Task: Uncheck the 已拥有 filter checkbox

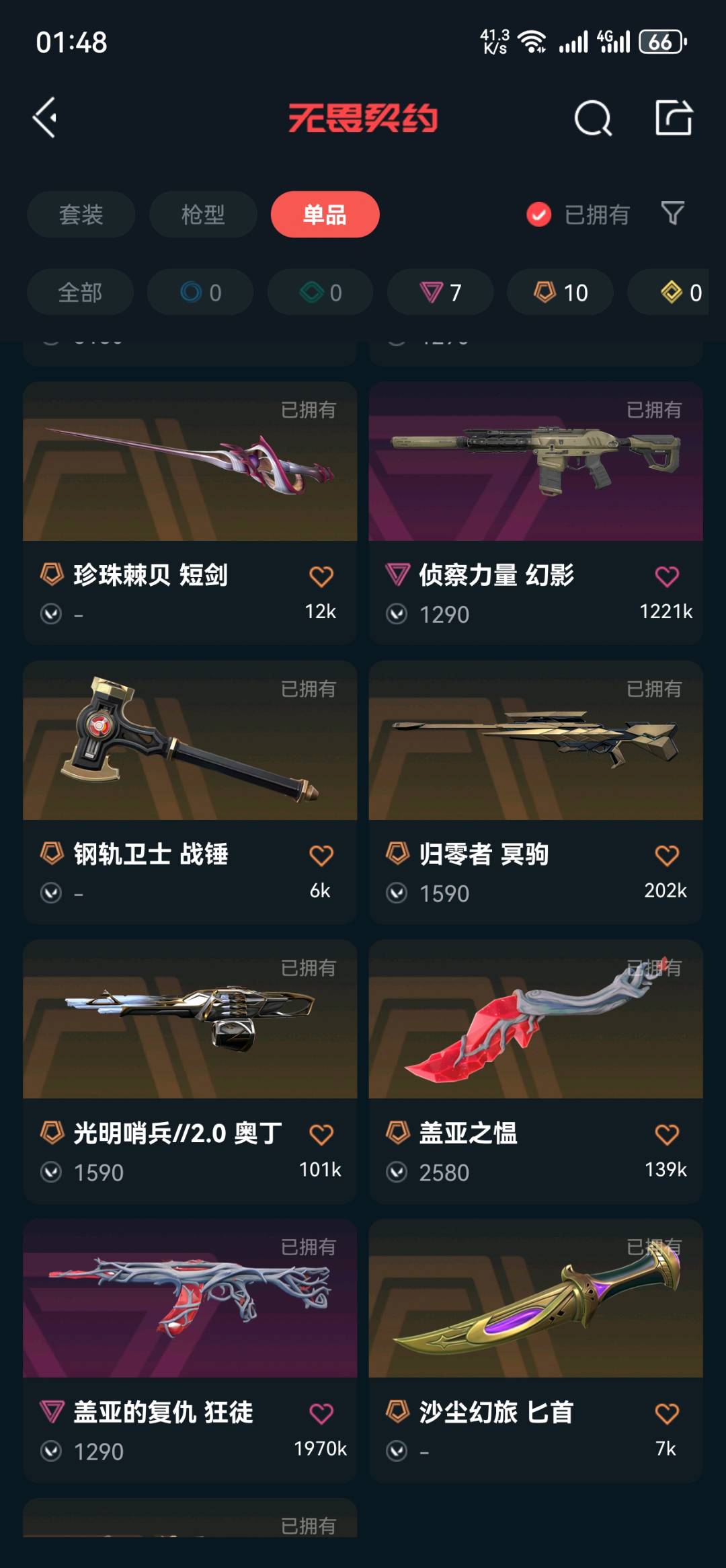Action: pos(538,215)
